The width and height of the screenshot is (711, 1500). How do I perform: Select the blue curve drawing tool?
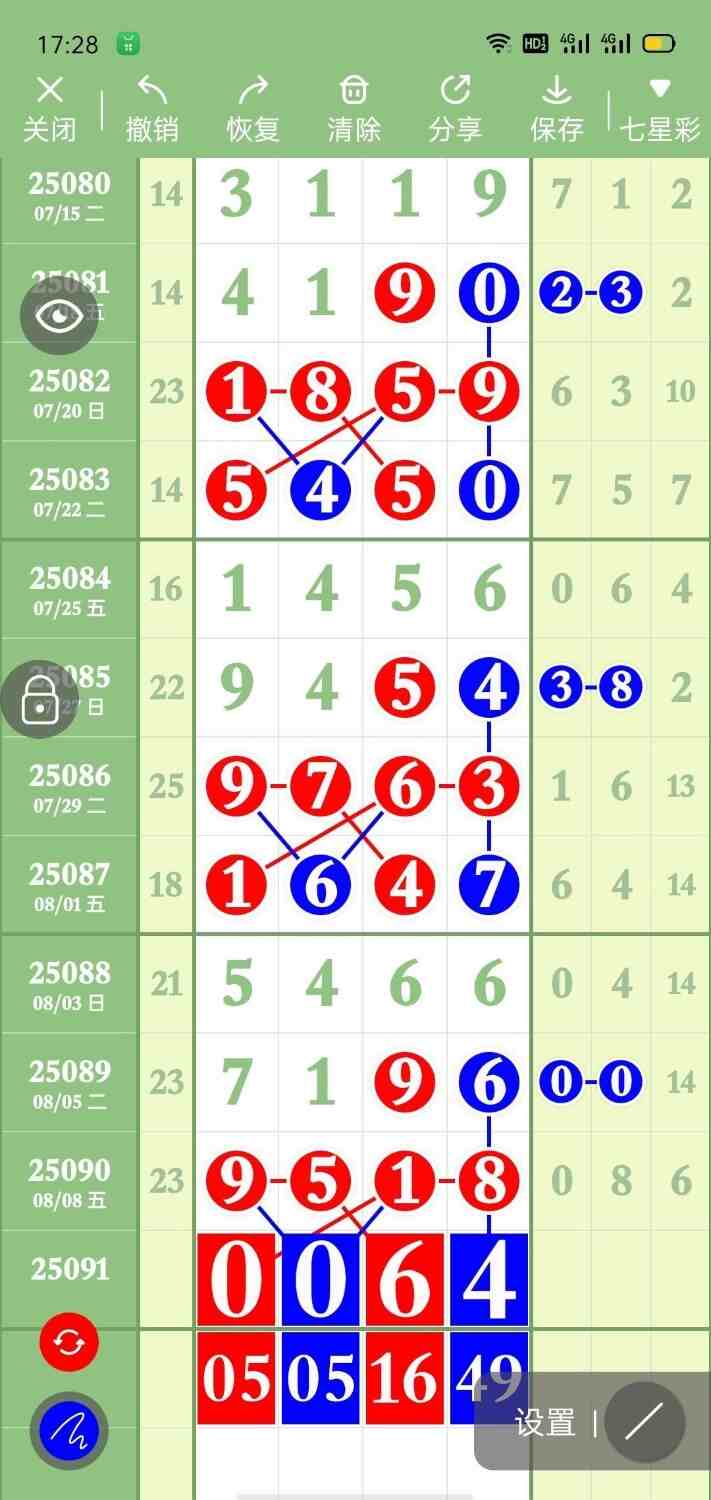69,1431
